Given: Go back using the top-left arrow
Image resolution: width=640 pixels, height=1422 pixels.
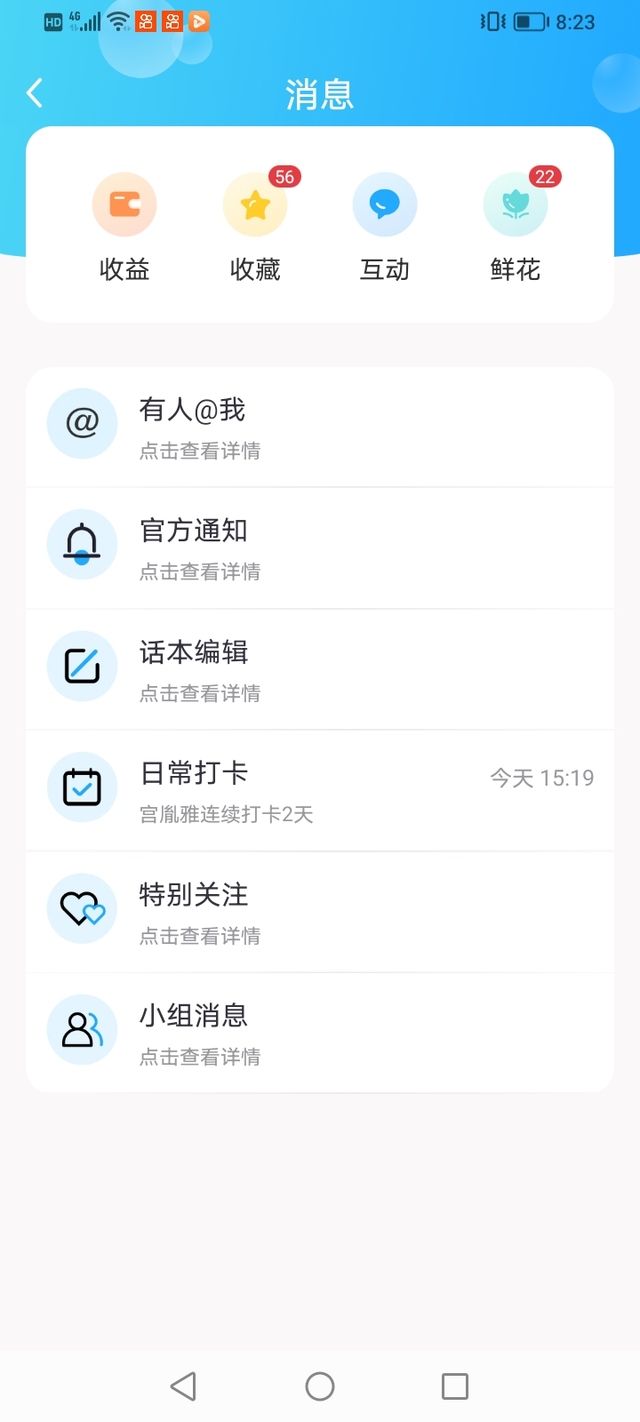Looking at the screenshot, I should [35, 93].
